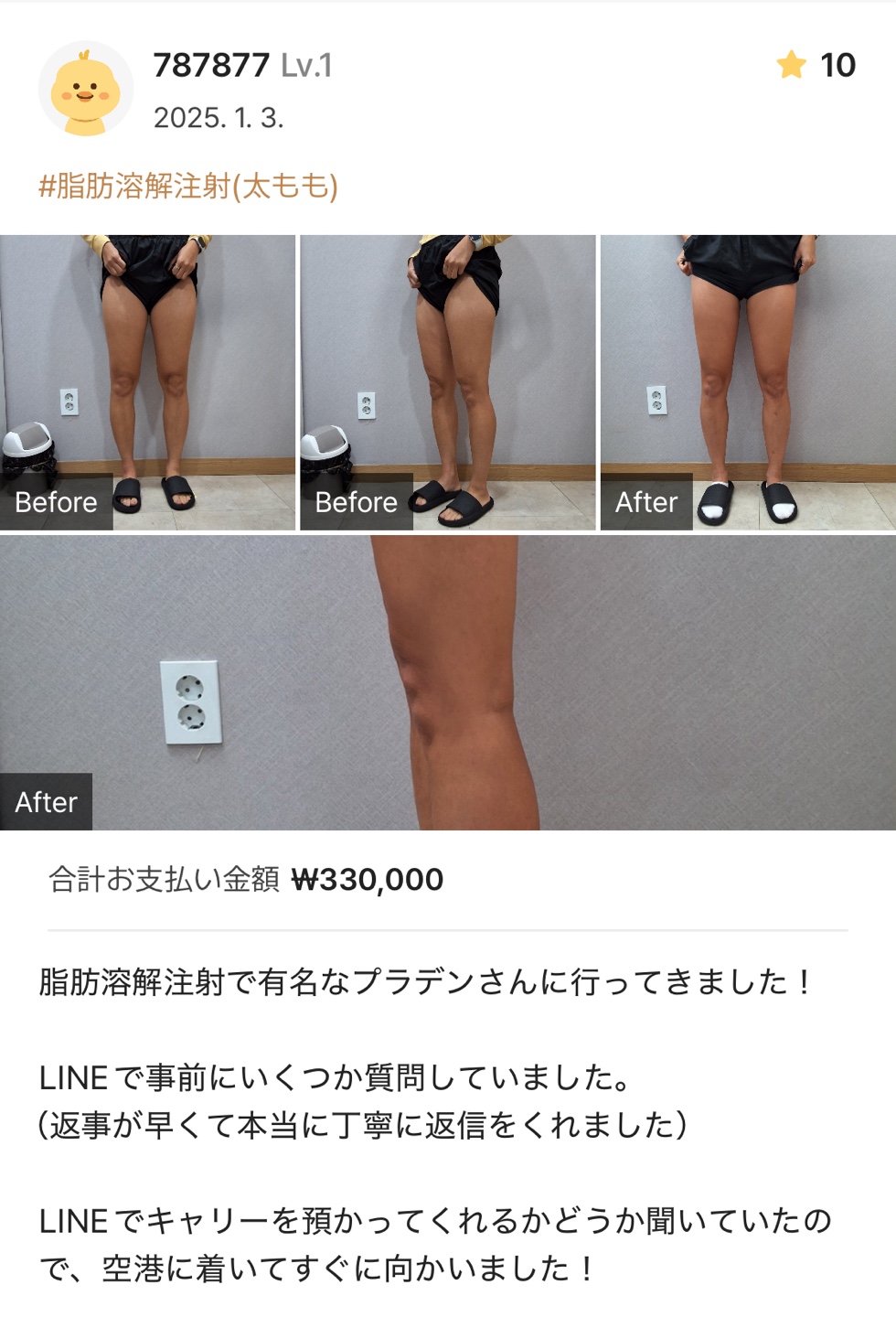The image size is (896, 1317).
Task: Open the 脂肪溶解注射(太もも) hashtag
Action: tap(188, 186)
